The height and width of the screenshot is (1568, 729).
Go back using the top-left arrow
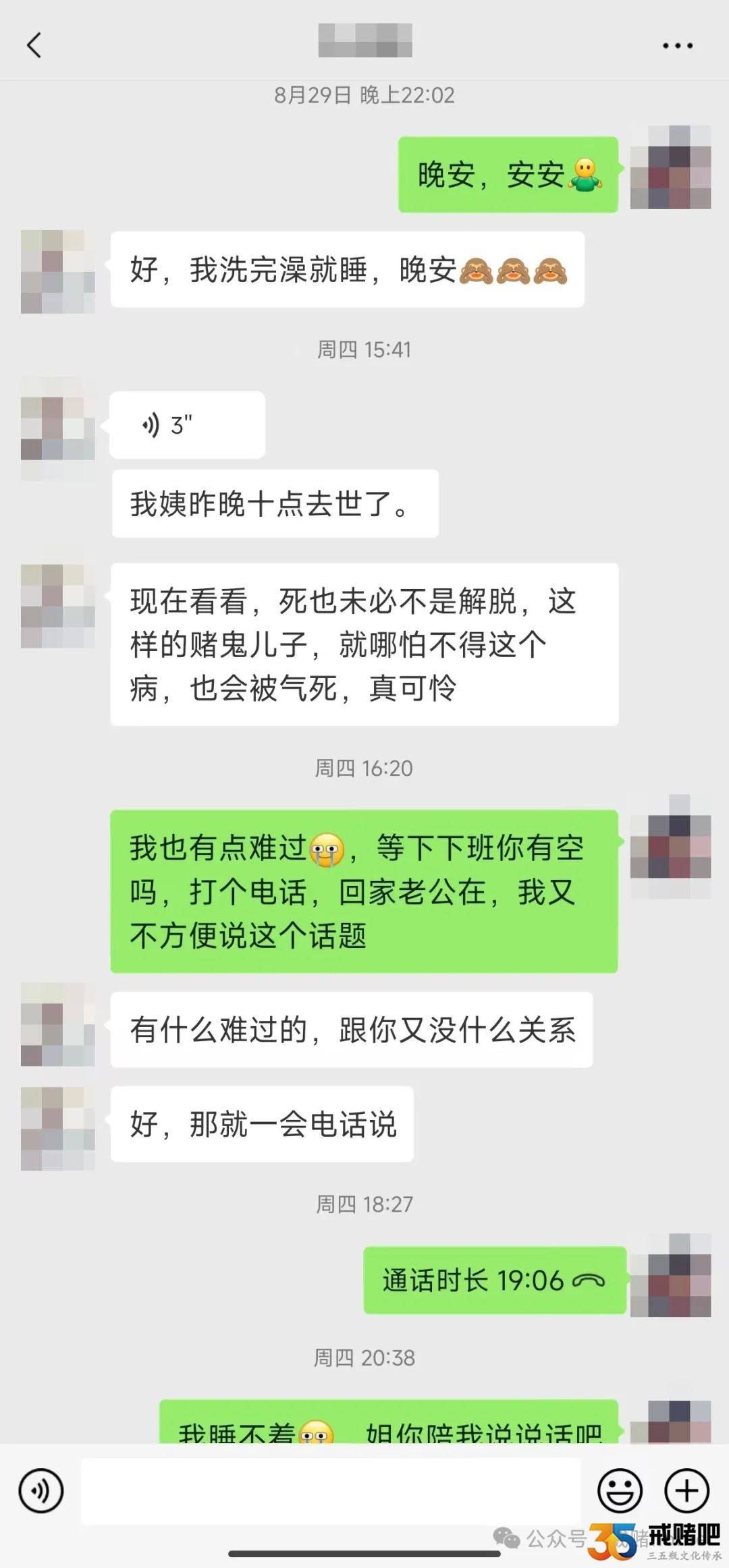(x=34, y=45)
